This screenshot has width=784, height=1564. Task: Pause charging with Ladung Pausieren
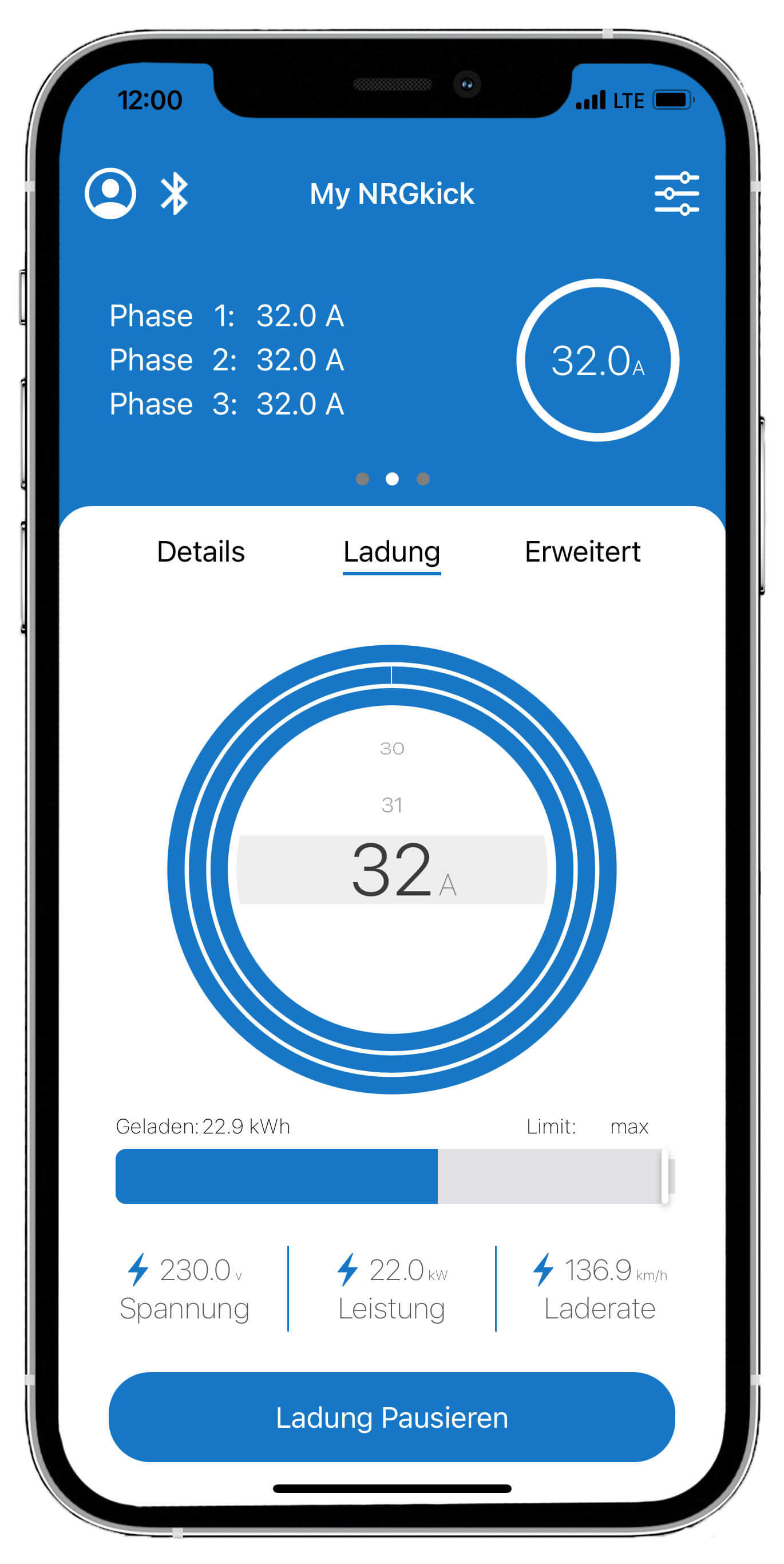coord(391,1417)
